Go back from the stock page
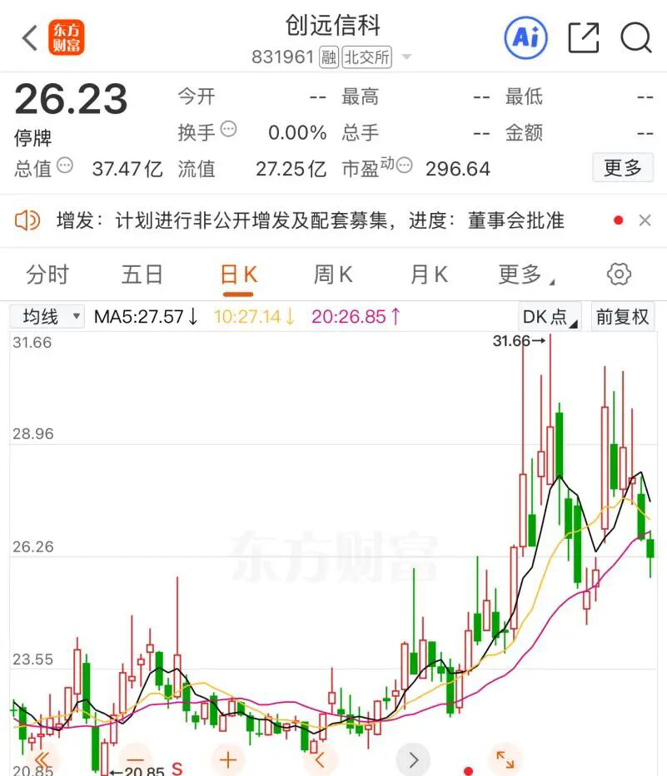The height and width of the screenshot is (776, 667). (x=30, y=38)
